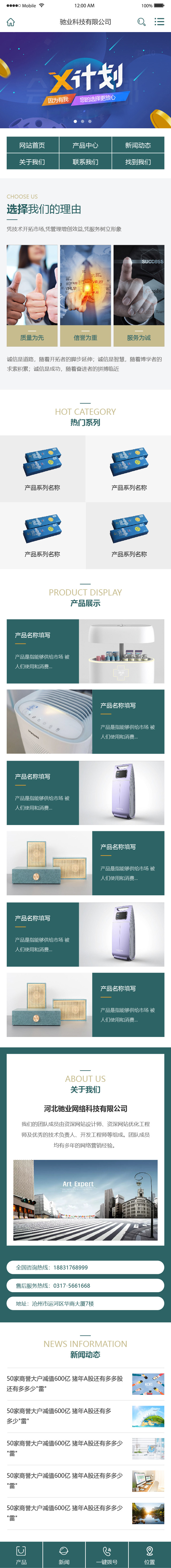The width and height of the screenshot is (171, 1568).
Task: Open 网站首页 navigation button
Action: 32,145
